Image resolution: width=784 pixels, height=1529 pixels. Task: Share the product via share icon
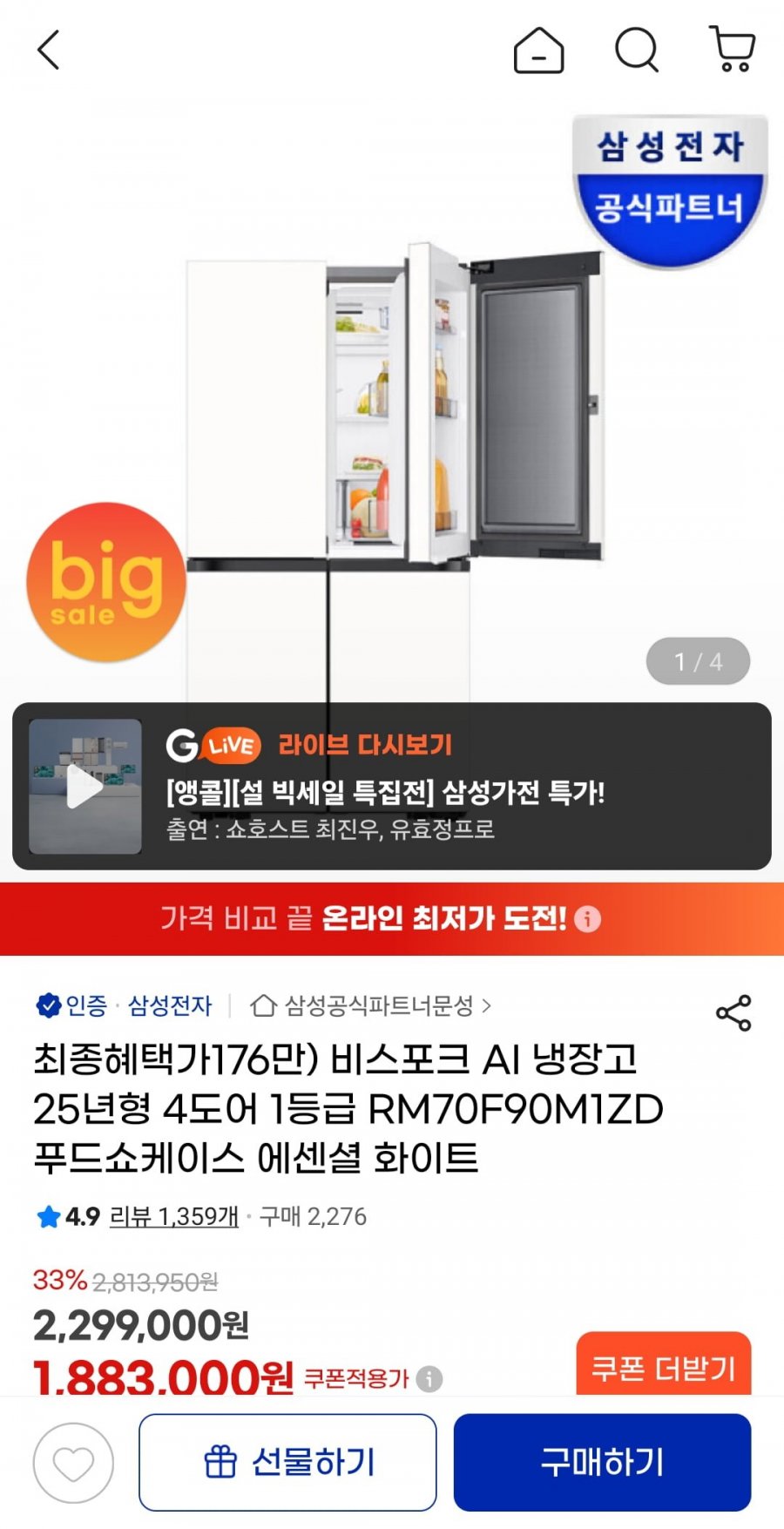click(734, 1013)
